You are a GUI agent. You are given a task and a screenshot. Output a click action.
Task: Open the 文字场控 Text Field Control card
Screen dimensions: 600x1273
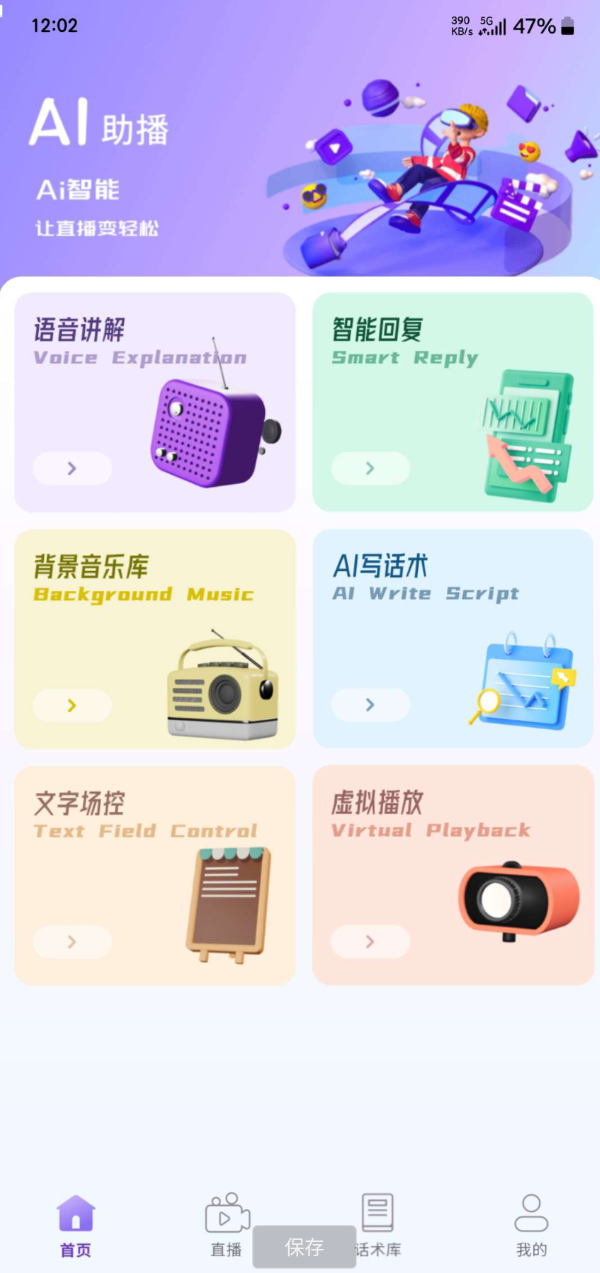[154, 876]
